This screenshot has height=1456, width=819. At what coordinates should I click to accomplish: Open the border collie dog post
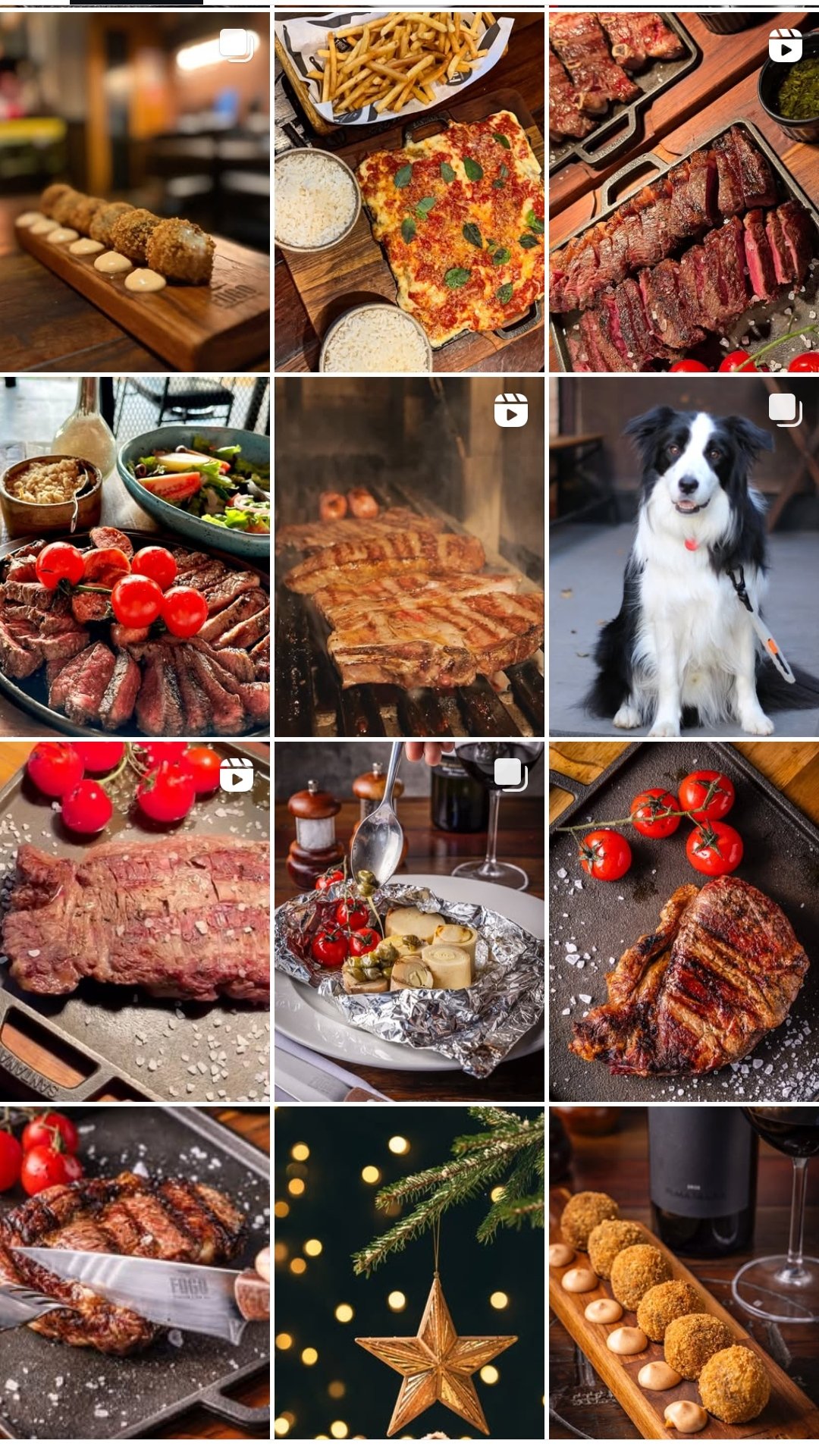(684, 557)
